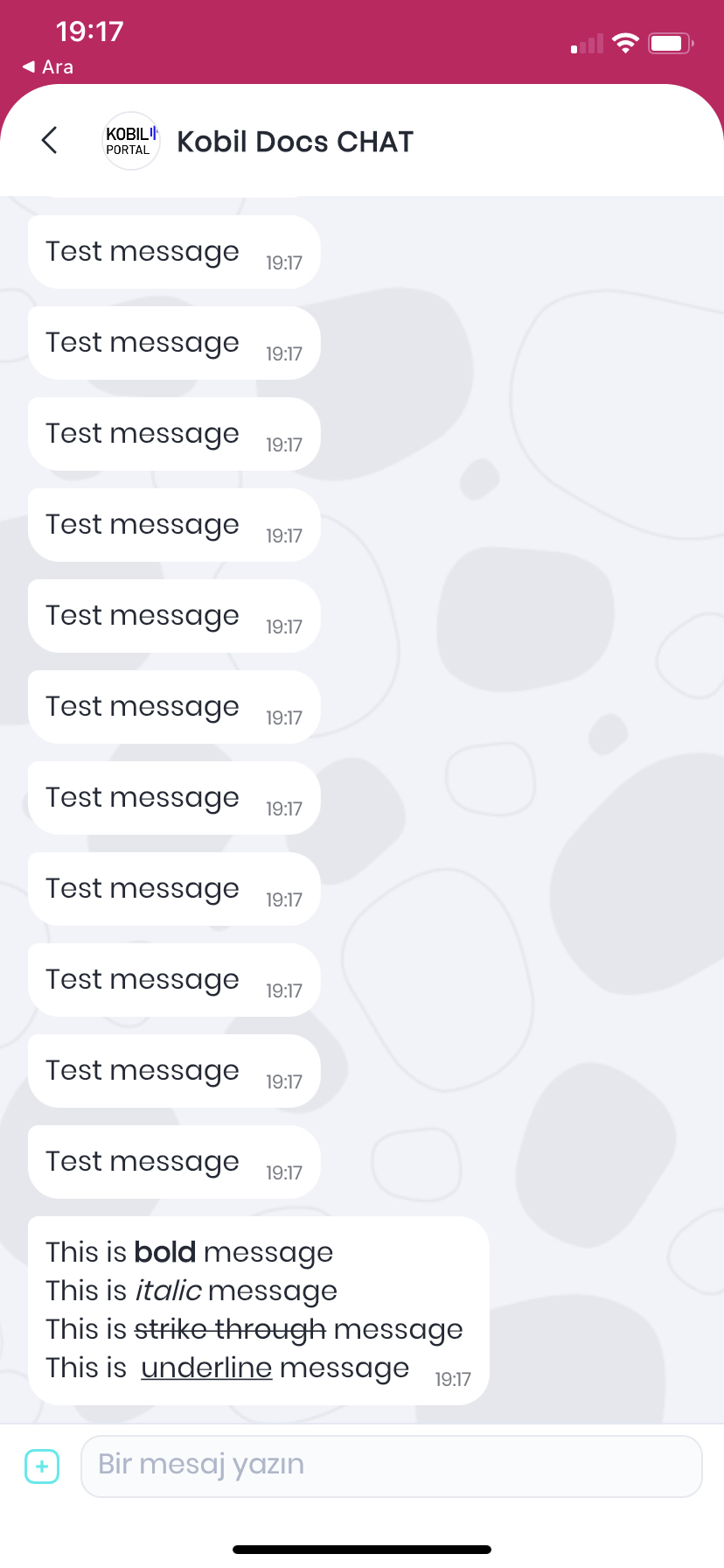This screenshot has width=724, height=1568.
Task: Return to Ara via status bar back
Action: (x=48, y=67)
